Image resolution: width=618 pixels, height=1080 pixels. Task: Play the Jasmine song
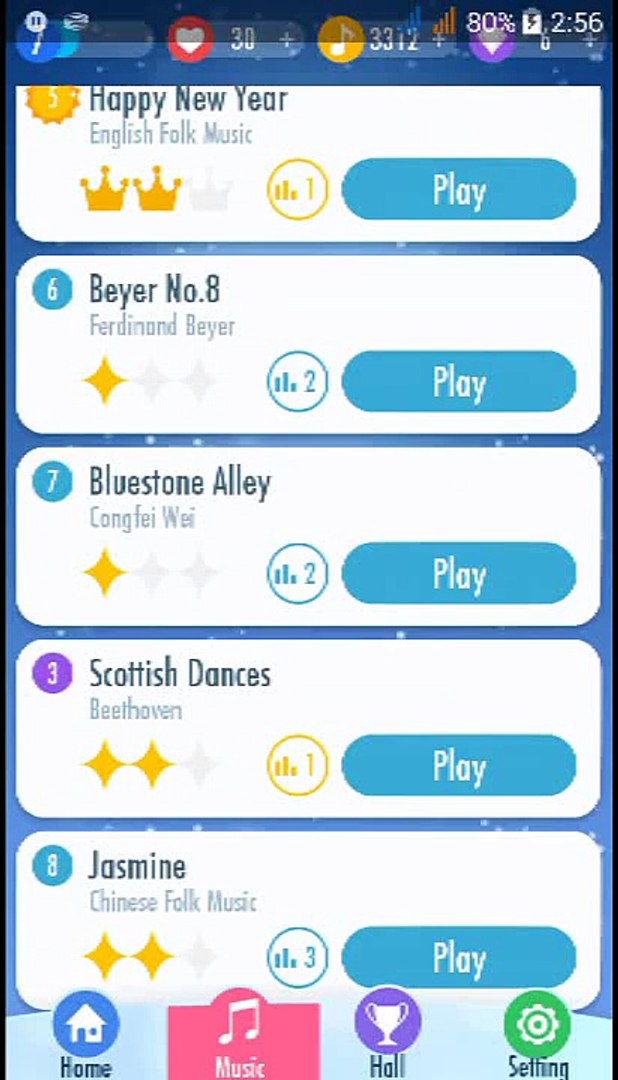pyautogui.click(x=458, y=957)
